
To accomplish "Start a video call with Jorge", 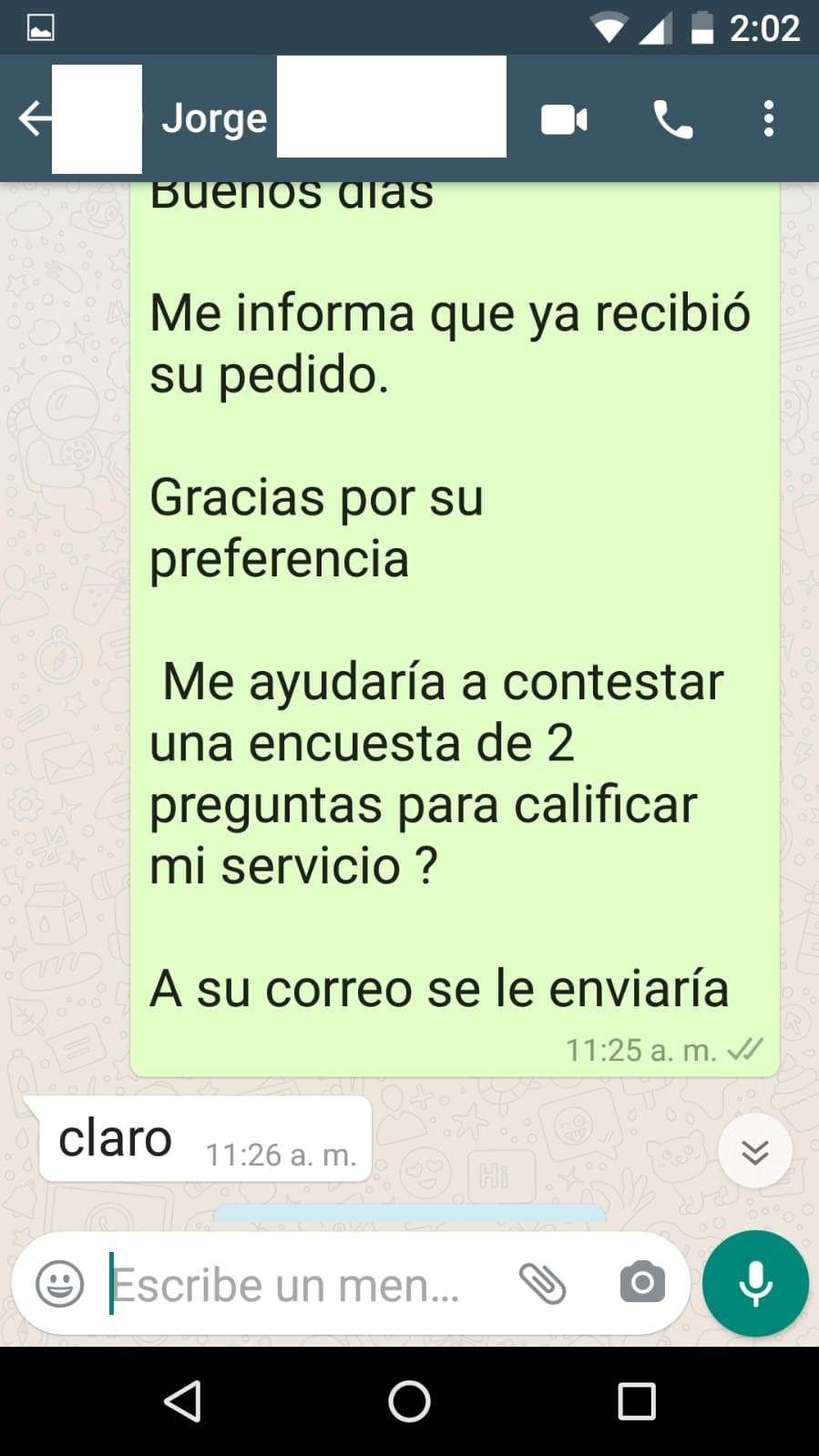I will coord(564,119).
